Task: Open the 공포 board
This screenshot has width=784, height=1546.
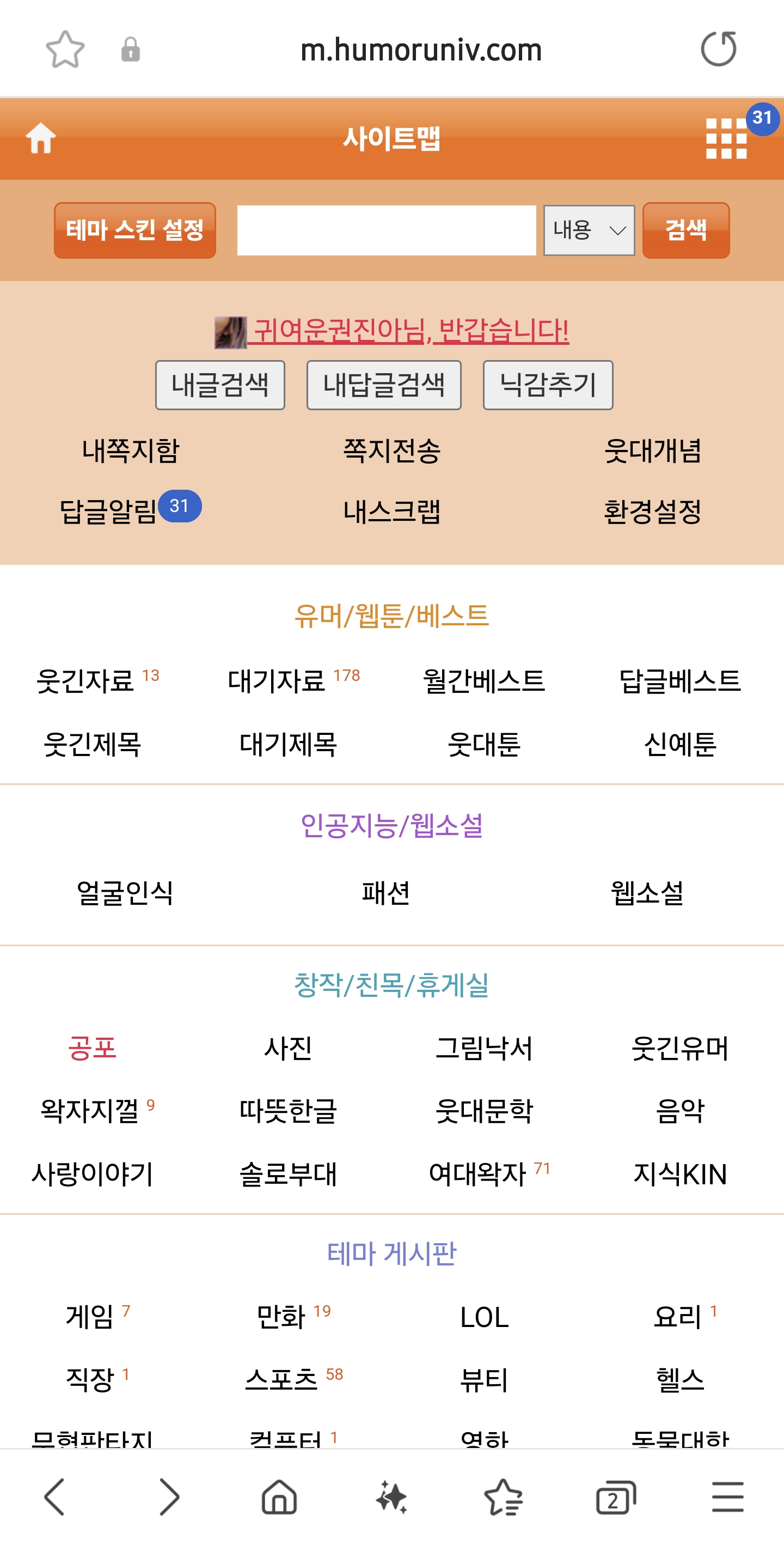Action: [x=92, y=1048]
